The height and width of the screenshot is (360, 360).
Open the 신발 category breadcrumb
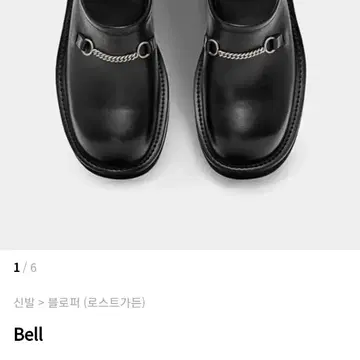point(24,303)
